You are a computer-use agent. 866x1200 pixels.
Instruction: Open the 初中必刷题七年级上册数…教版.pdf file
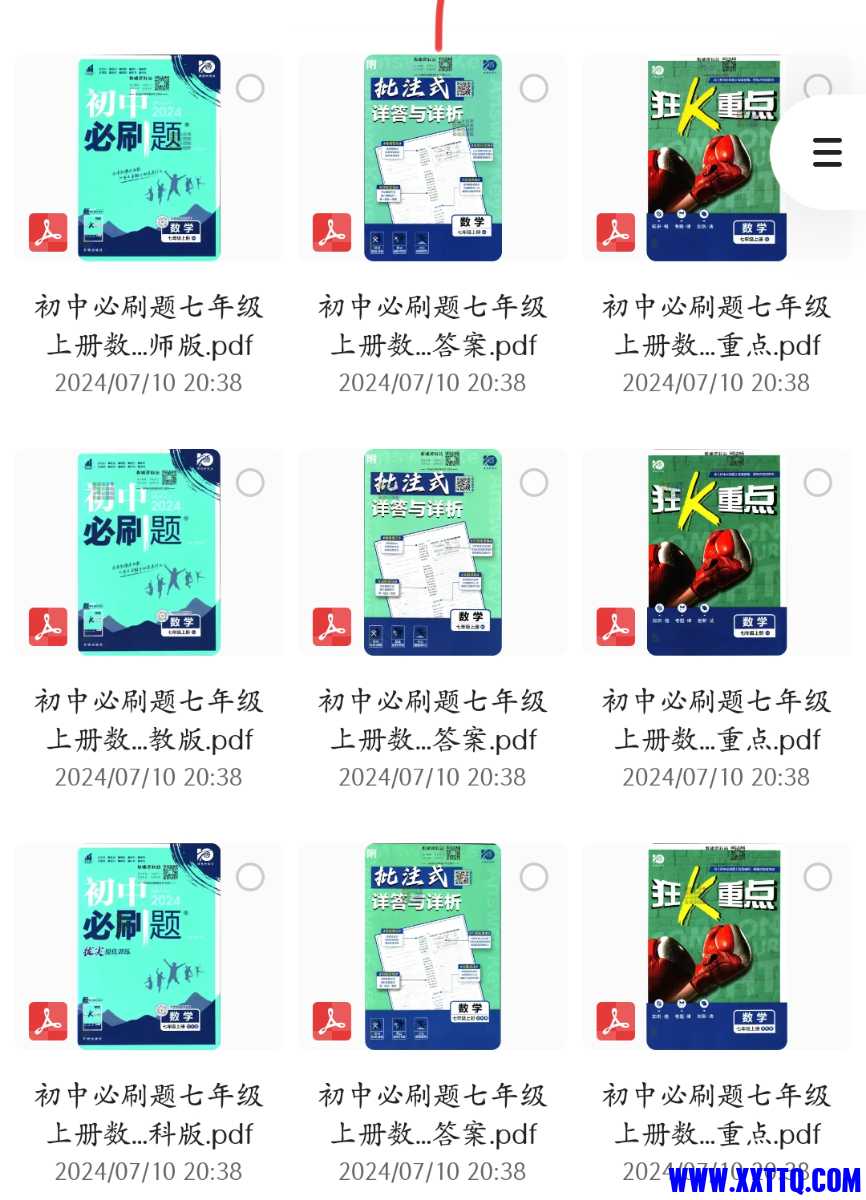(x=149, y=553)
